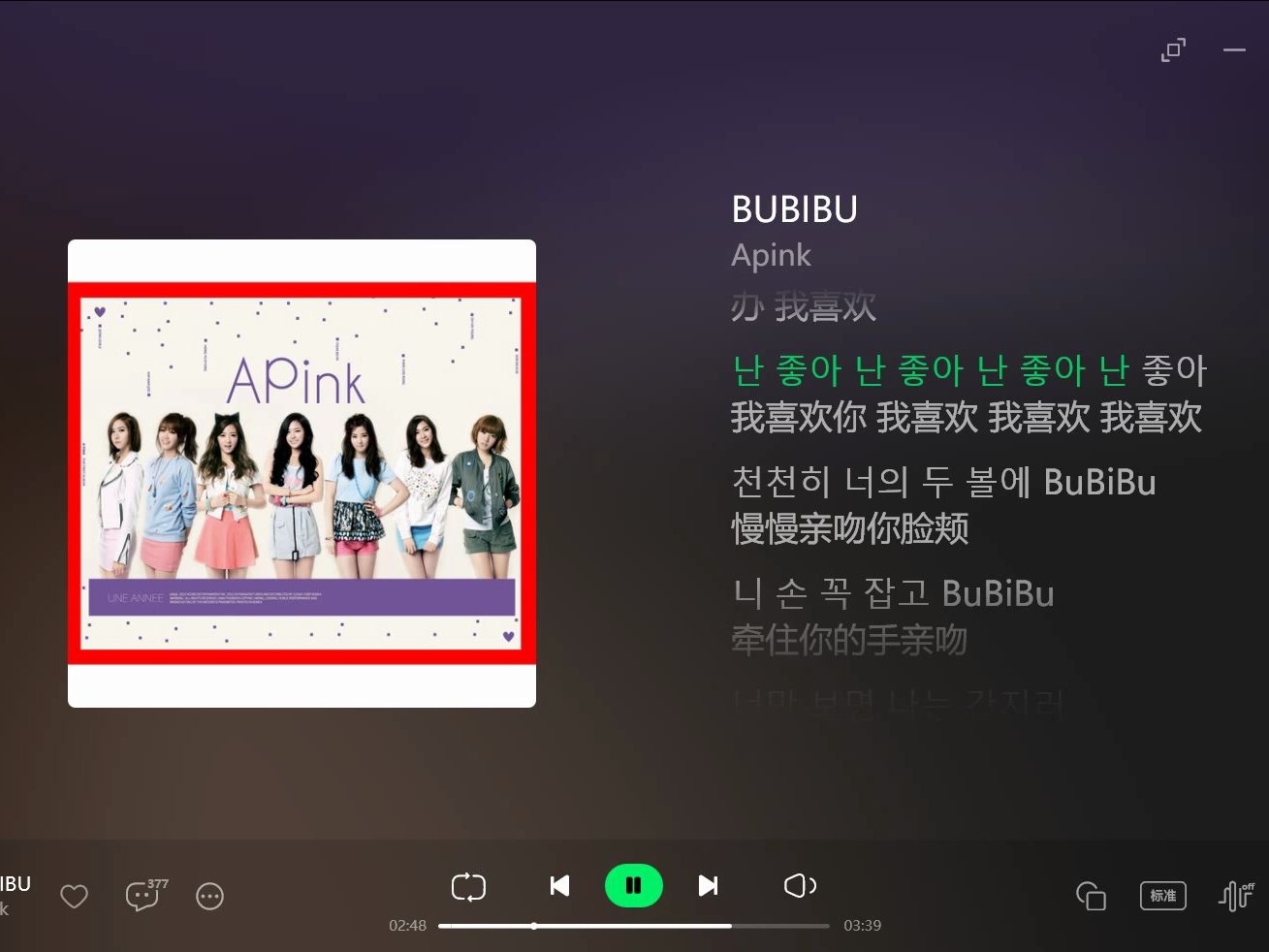Open the more options menu
Screen dimensions: 1269x952
pos(209,896)
